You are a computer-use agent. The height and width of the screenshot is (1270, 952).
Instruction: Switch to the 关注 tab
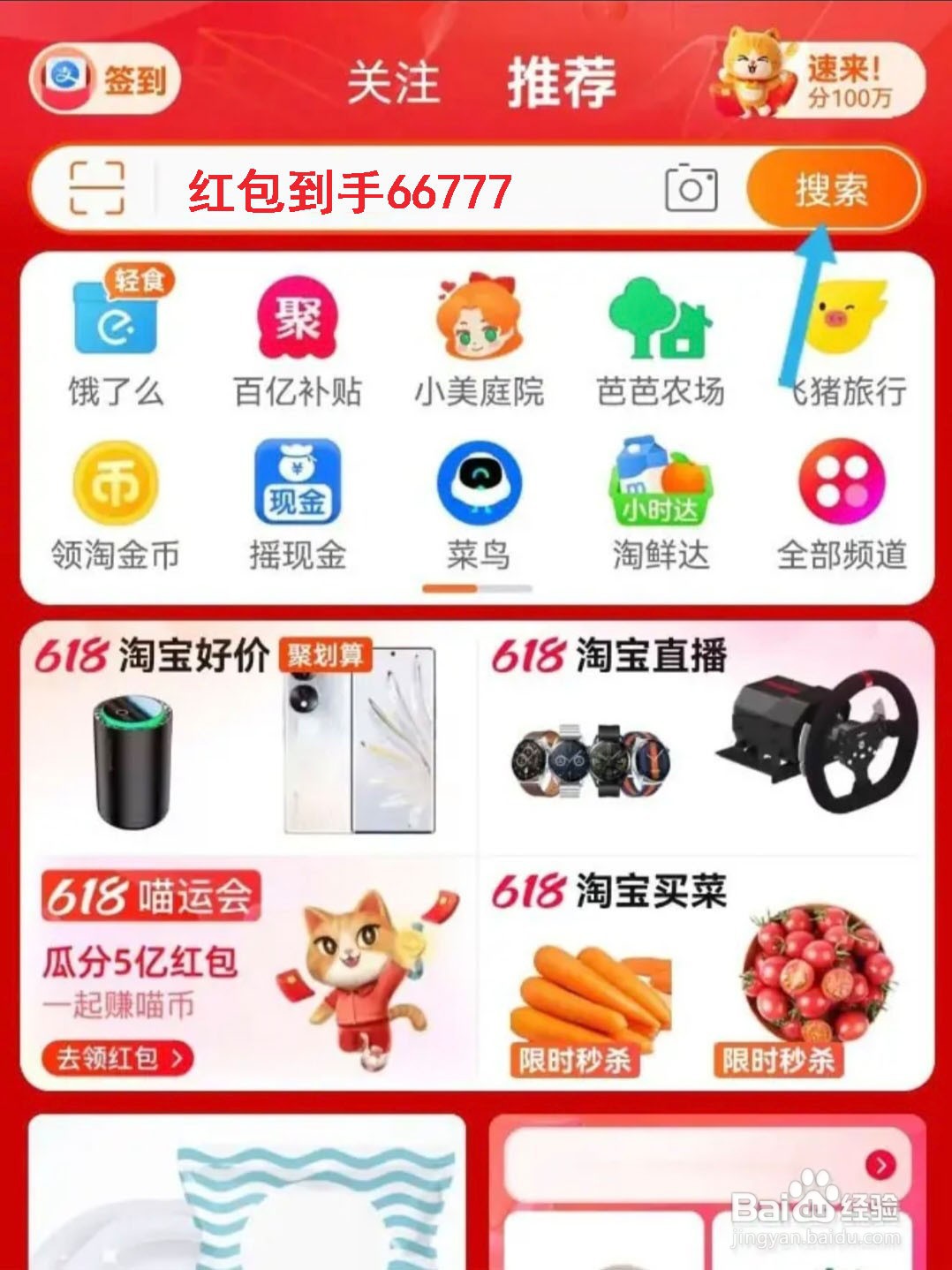pyautogui.click(x=392, y=82)
